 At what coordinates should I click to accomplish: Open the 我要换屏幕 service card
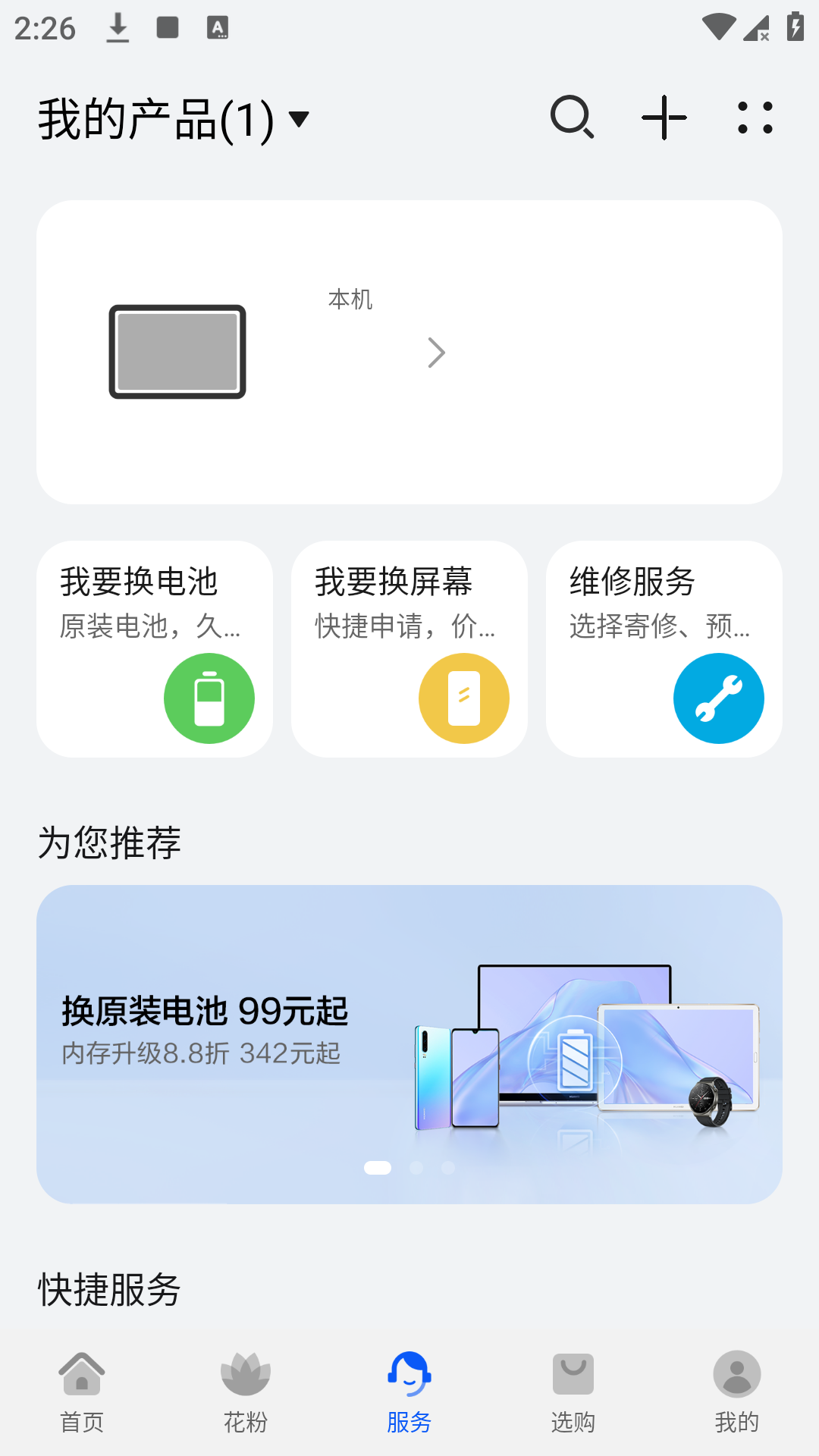(x=409, y=648)
